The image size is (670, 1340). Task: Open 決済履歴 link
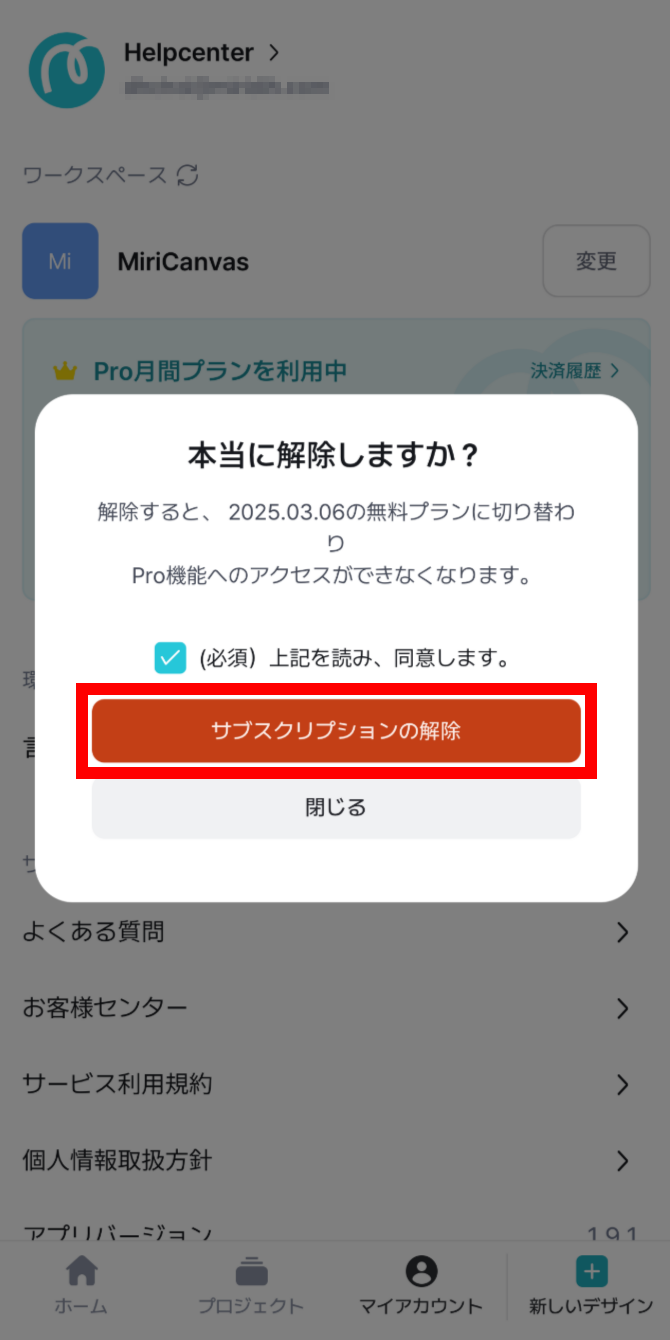(x=575, y=371)
